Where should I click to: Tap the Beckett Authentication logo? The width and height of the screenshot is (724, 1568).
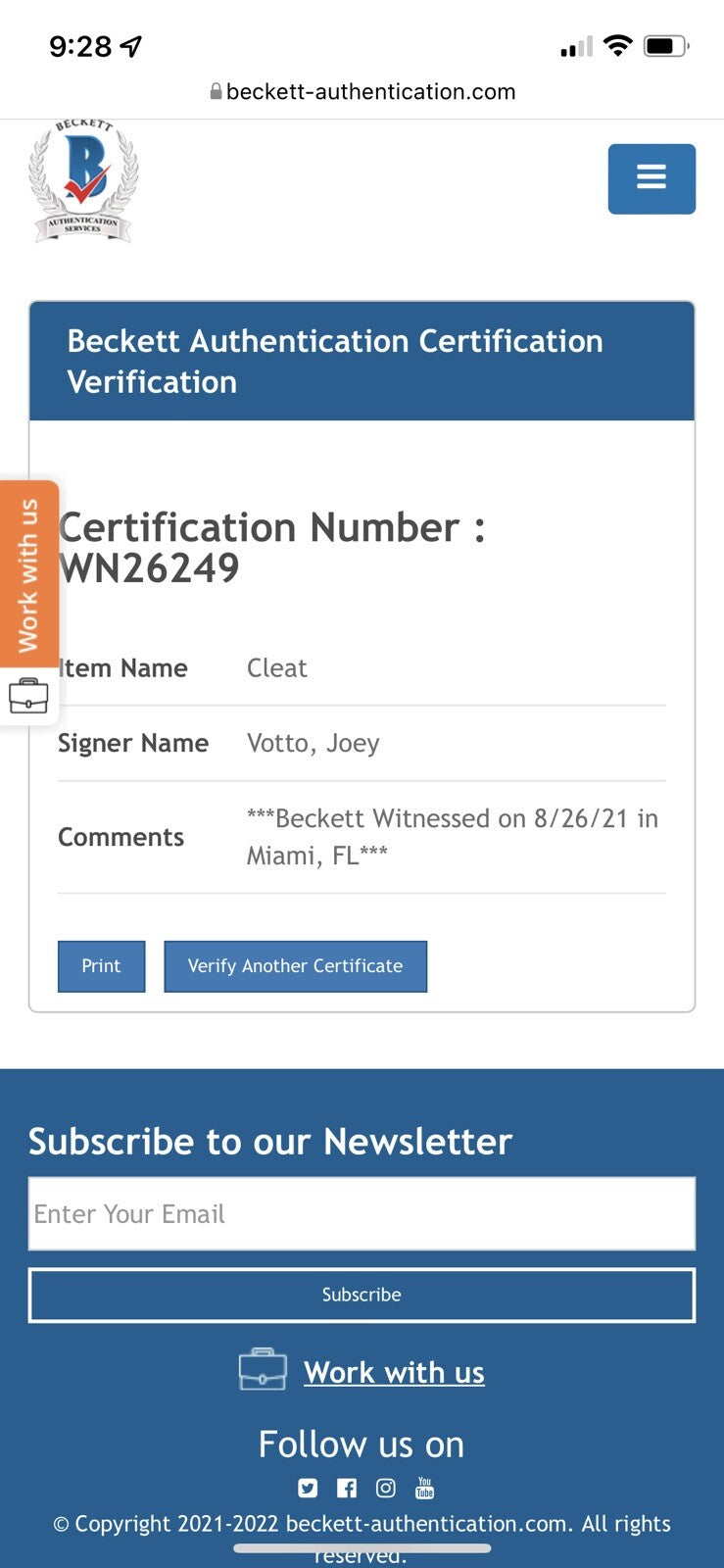83,180
